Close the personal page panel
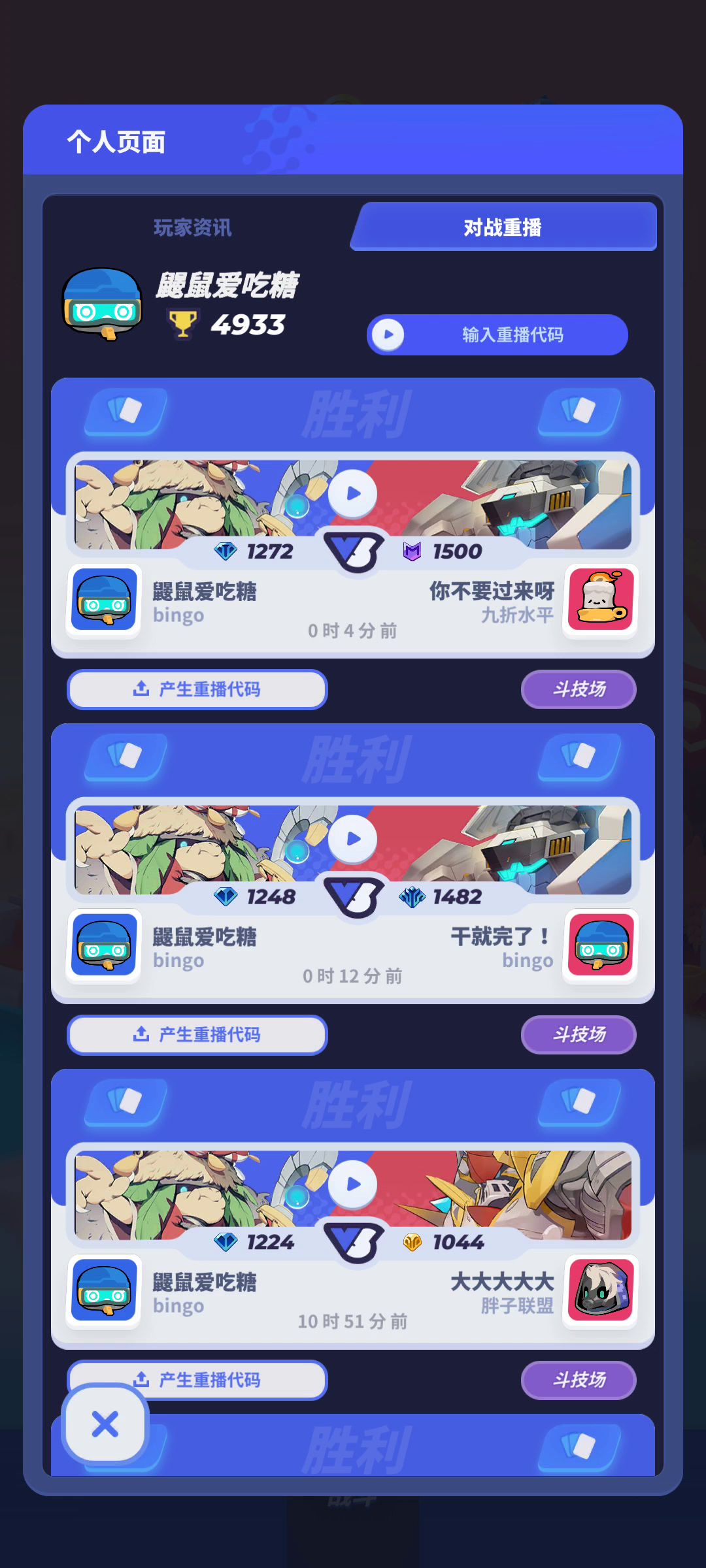Viewport: 706px width, 1568px height. tap(105, 1424)
